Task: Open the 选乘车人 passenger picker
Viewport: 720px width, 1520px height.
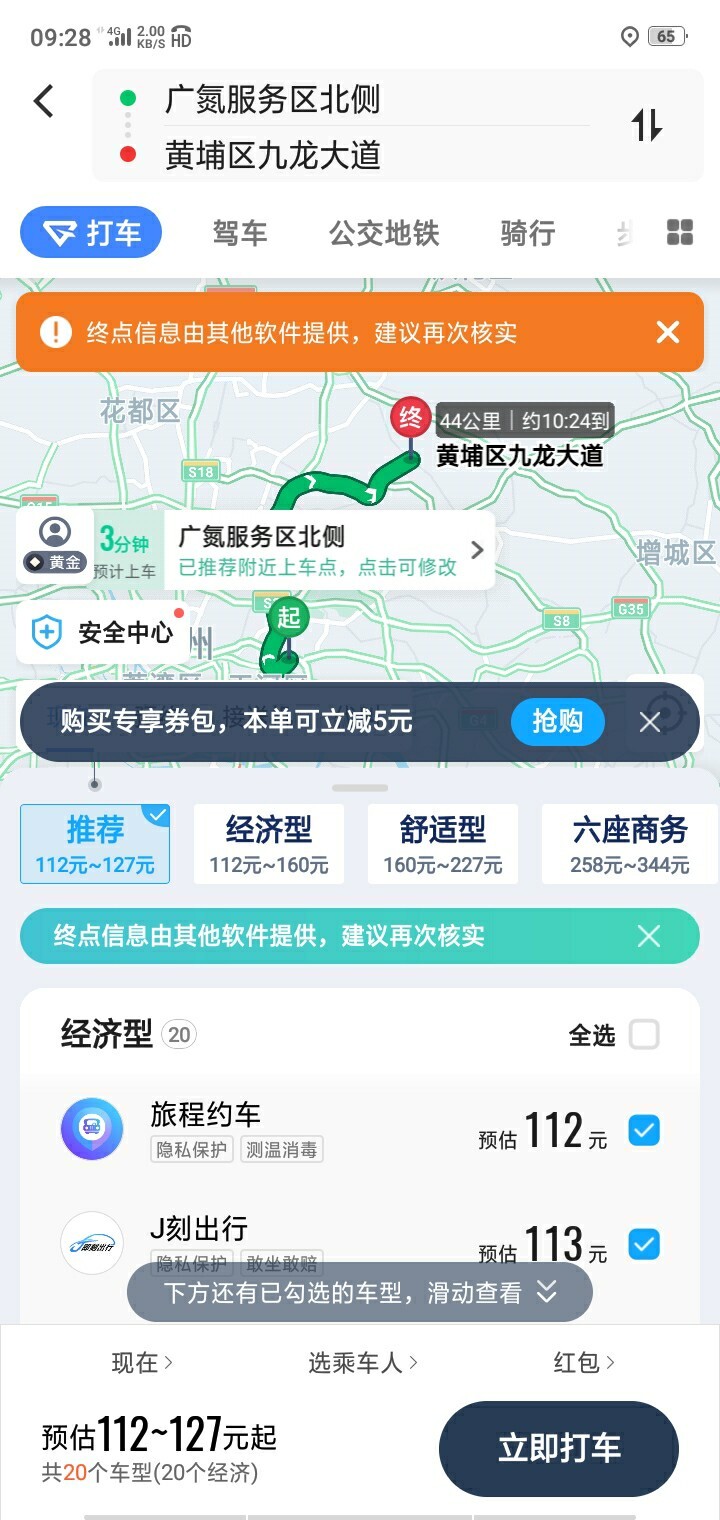Action: 362,1362
